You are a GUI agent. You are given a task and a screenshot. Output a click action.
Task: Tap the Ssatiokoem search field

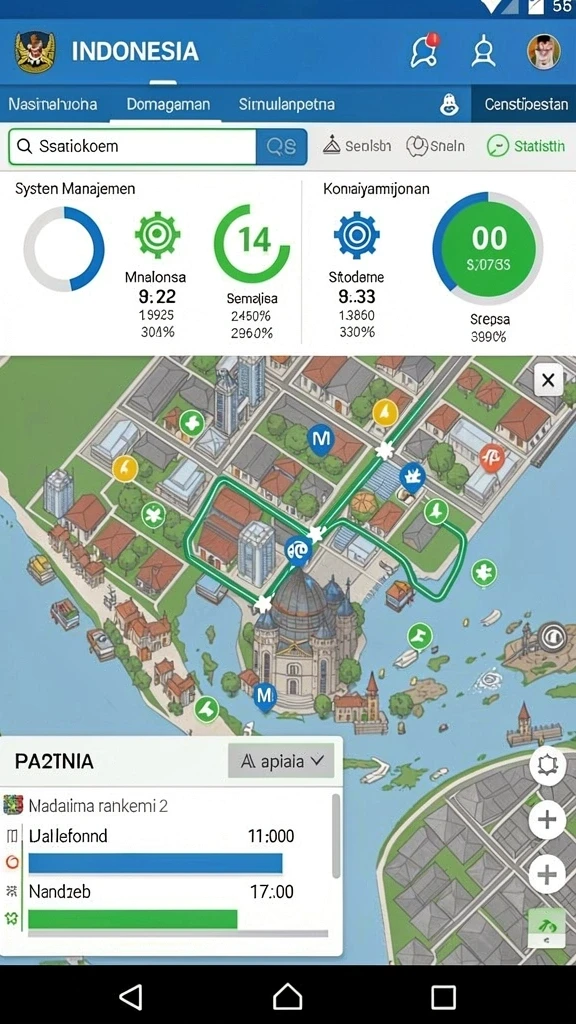coord(133,146)
